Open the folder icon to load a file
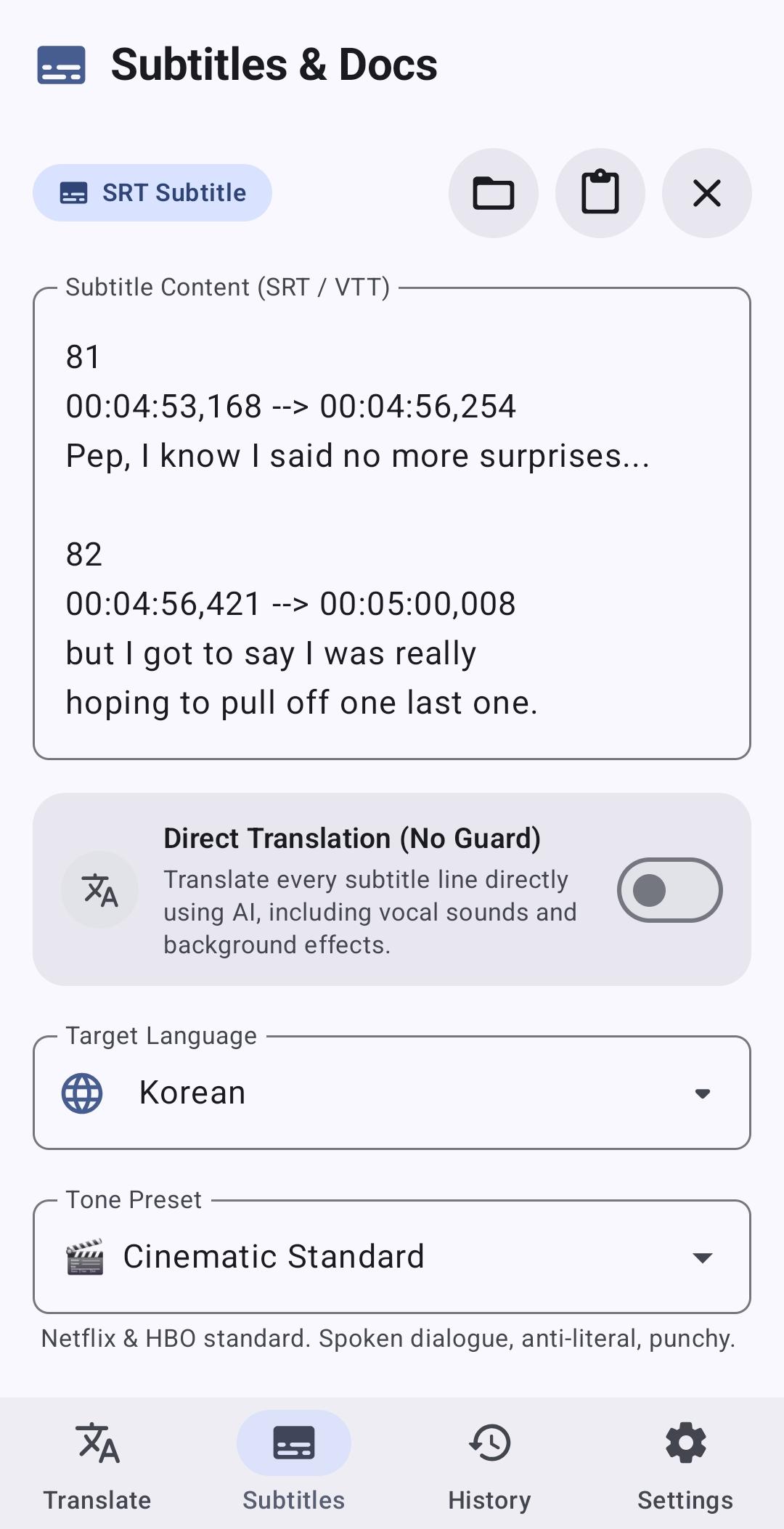 pyautogui.click(x=494, y=193)
